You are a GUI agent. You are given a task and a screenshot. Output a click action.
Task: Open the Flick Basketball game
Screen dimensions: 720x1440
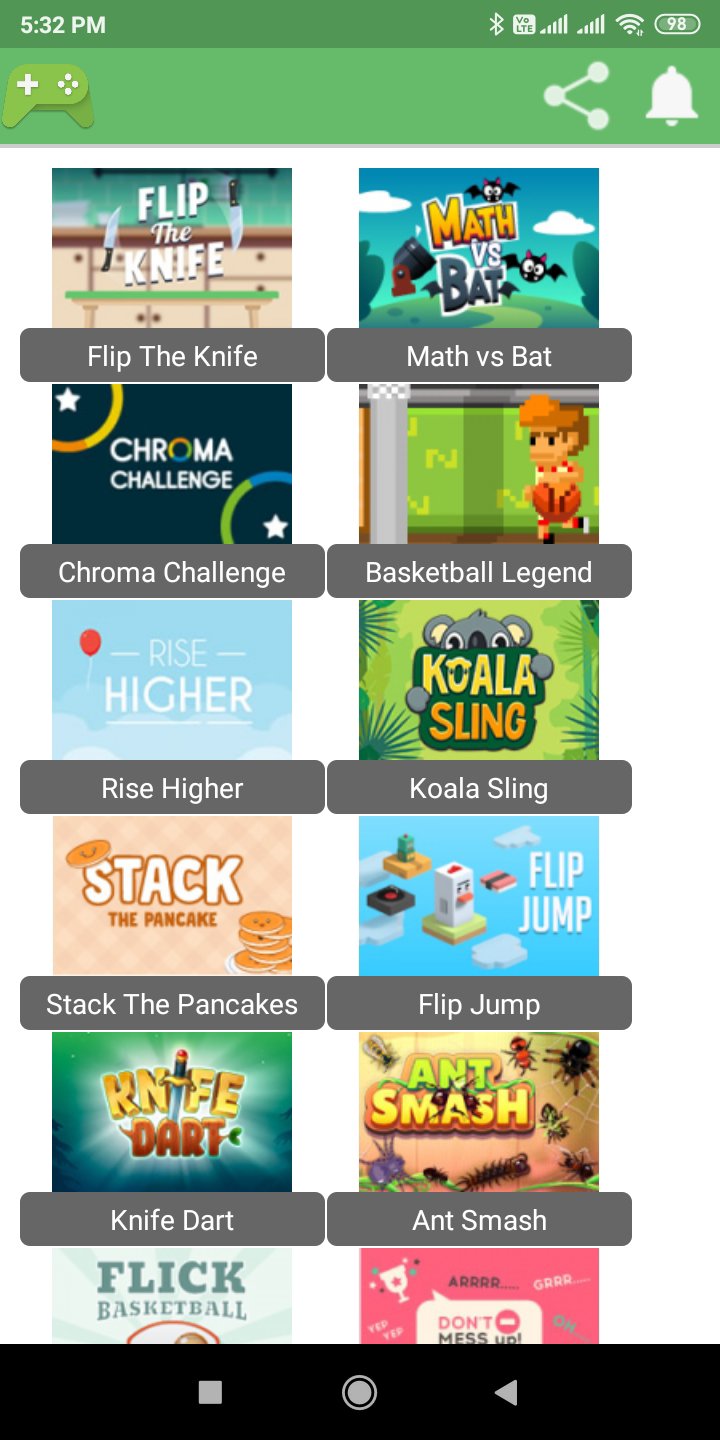pyautogui.click(x=171, y=1297)
